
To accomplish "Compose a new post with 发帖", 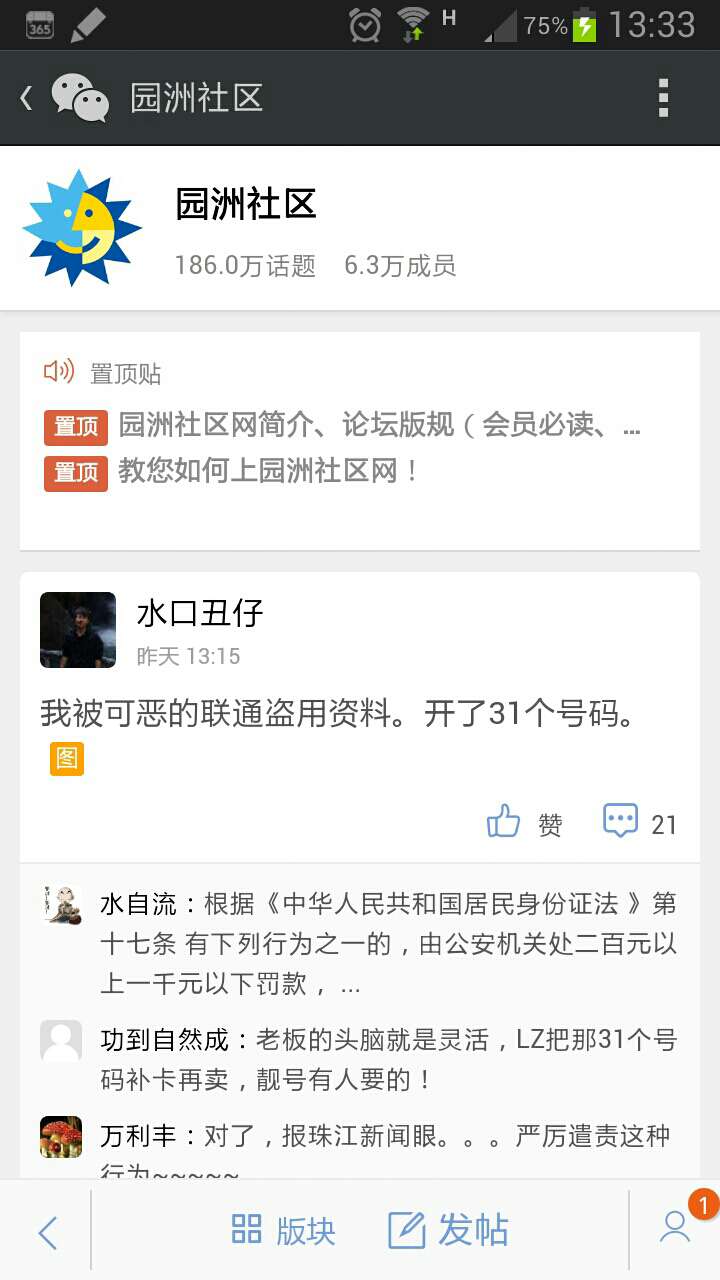I will (x=449, y=1231).
